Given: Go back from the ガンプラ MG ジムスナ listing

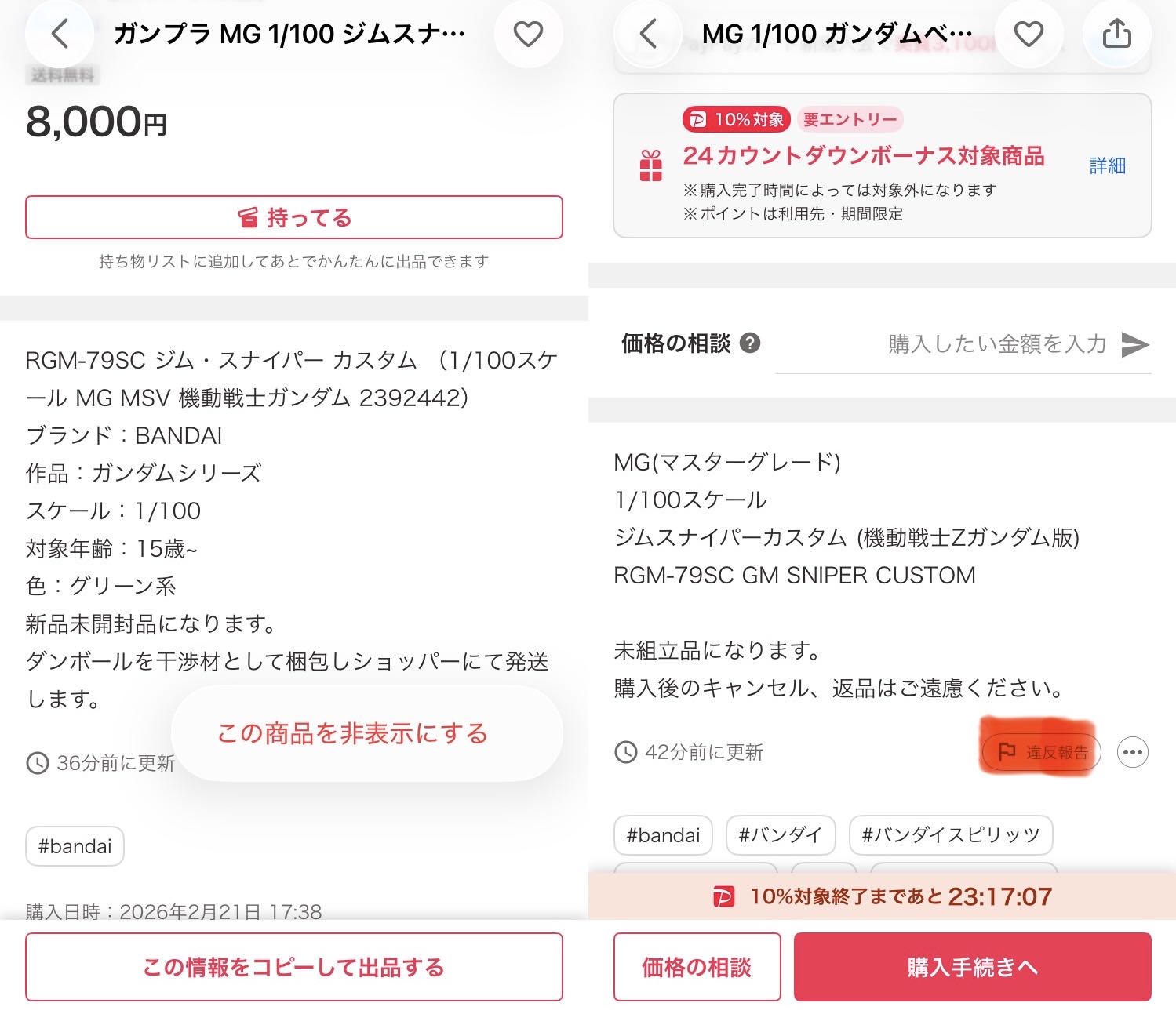Looking at the screenshot, I should point(60,34).
